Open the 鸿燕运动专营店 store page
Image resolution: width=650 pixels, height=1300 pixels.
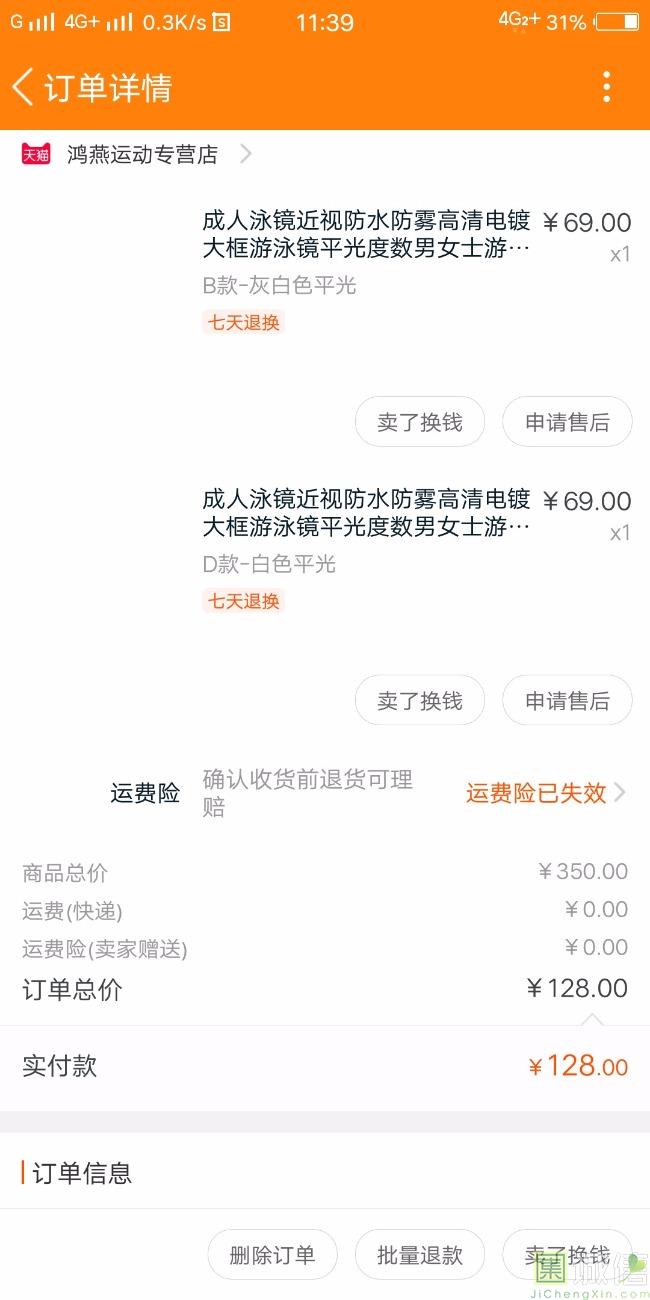137,154
